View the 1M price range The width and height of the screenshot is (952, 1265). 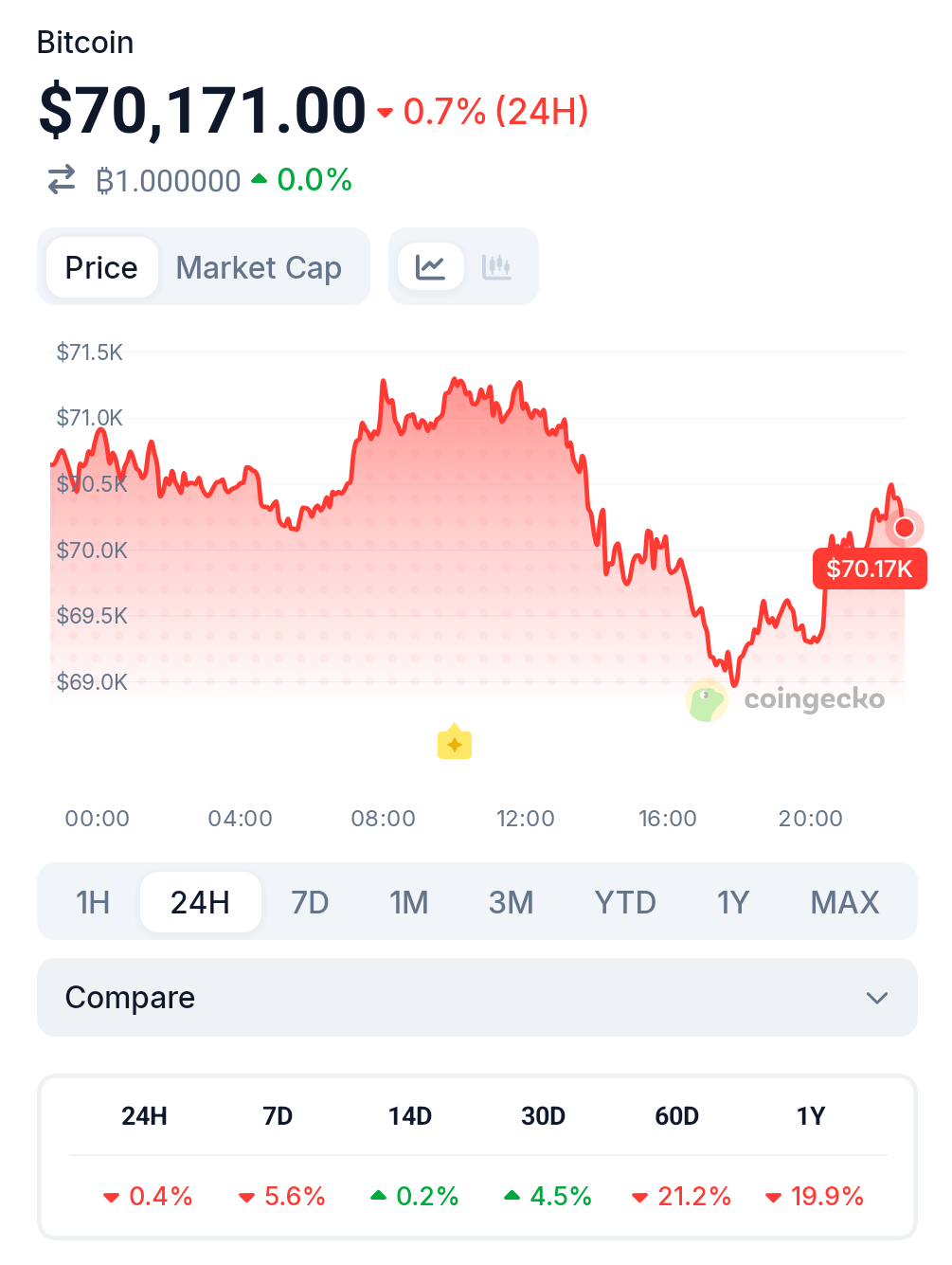pyautogui.click(x=409, y=902)
